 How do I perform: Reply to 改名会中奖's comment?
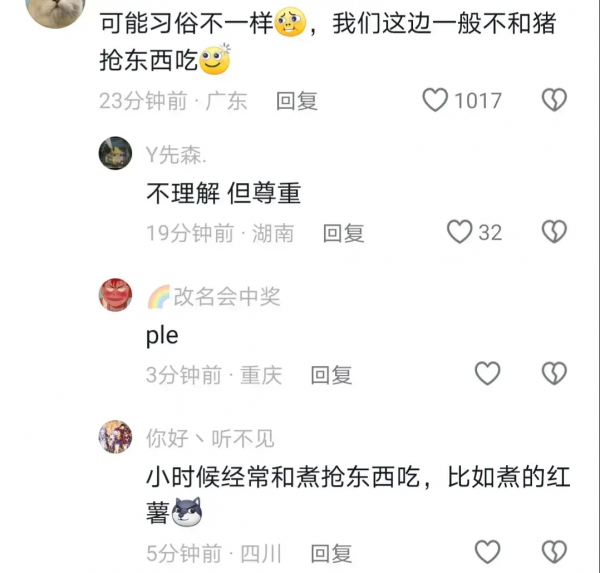[331, 376]
